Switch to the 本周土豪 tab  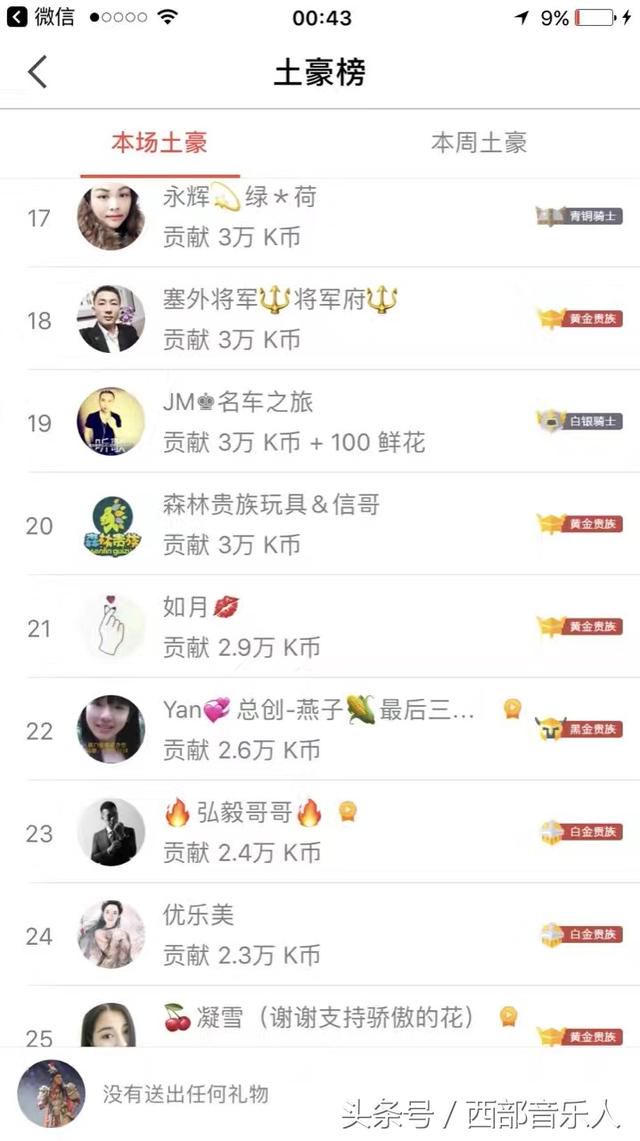pos(478,143)
